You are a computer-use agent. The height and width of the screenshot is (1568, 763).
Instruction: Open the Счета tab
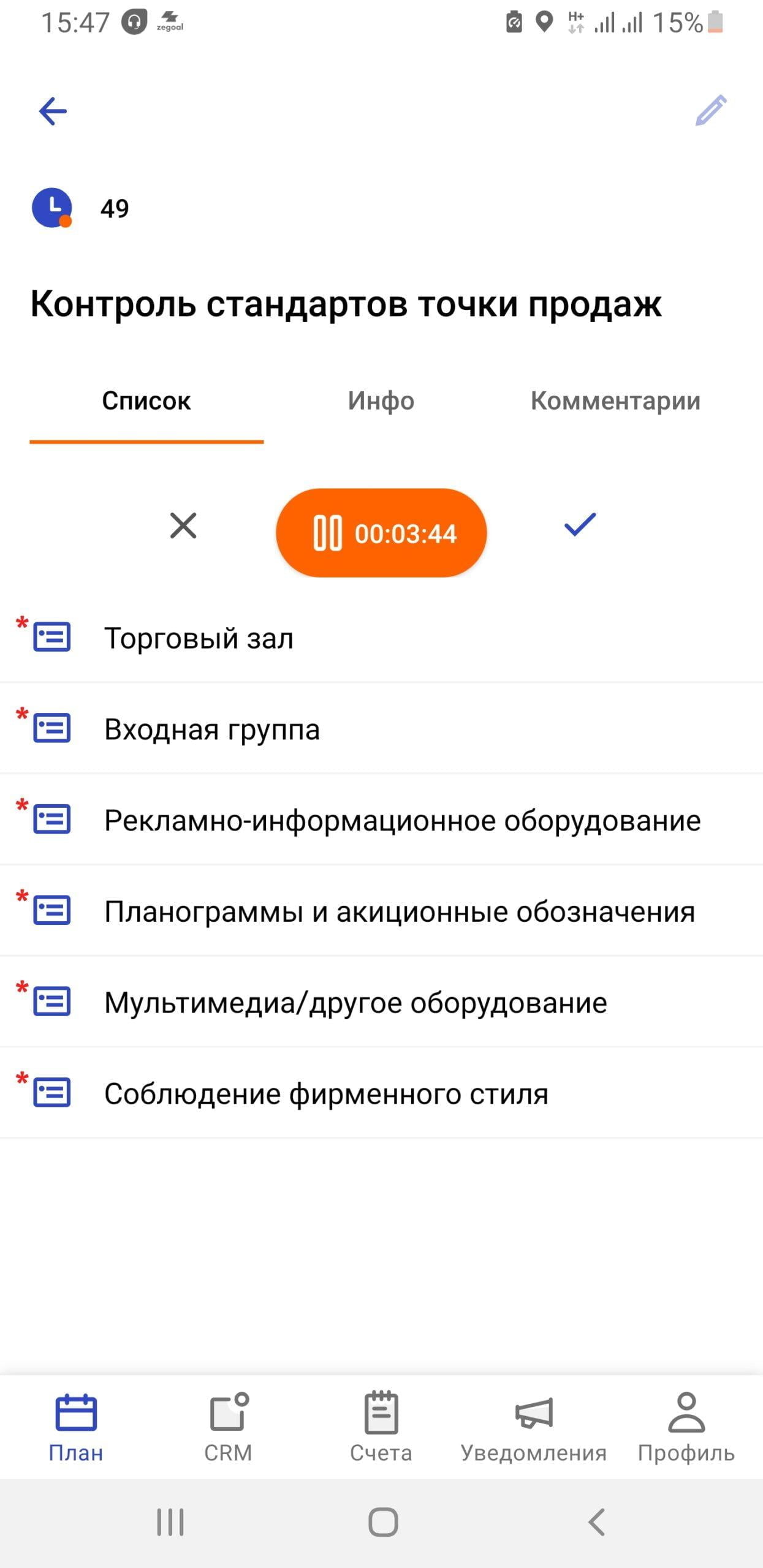click(x=381, y=1428)
